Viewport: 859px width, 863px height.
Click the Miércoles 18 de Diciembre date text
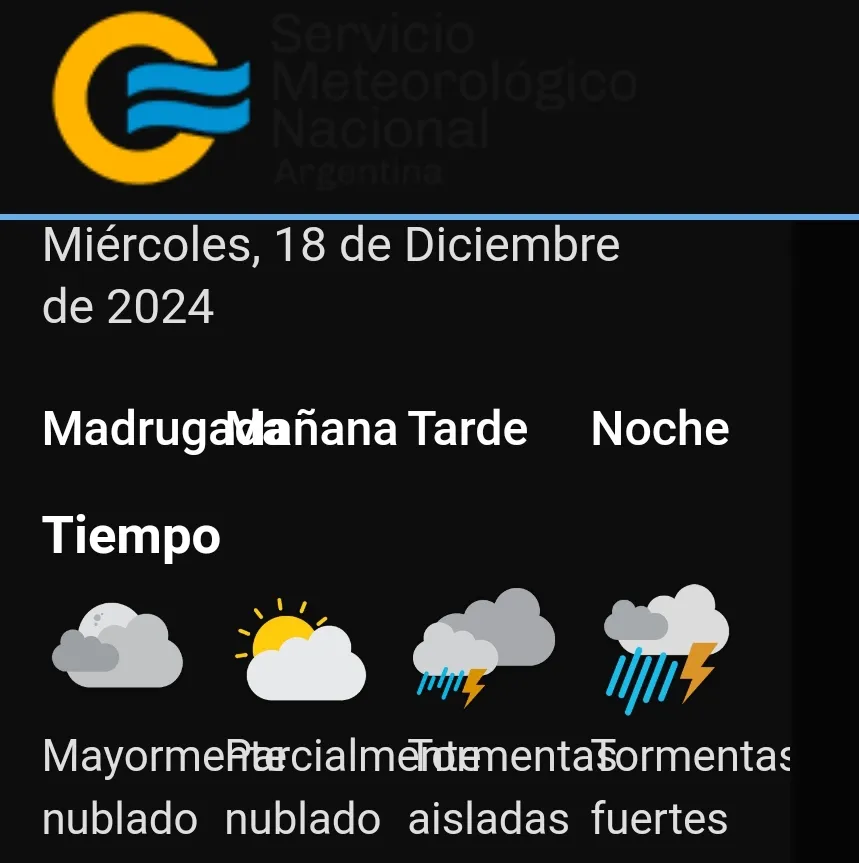pyautogui.click(x=330, y=244)
